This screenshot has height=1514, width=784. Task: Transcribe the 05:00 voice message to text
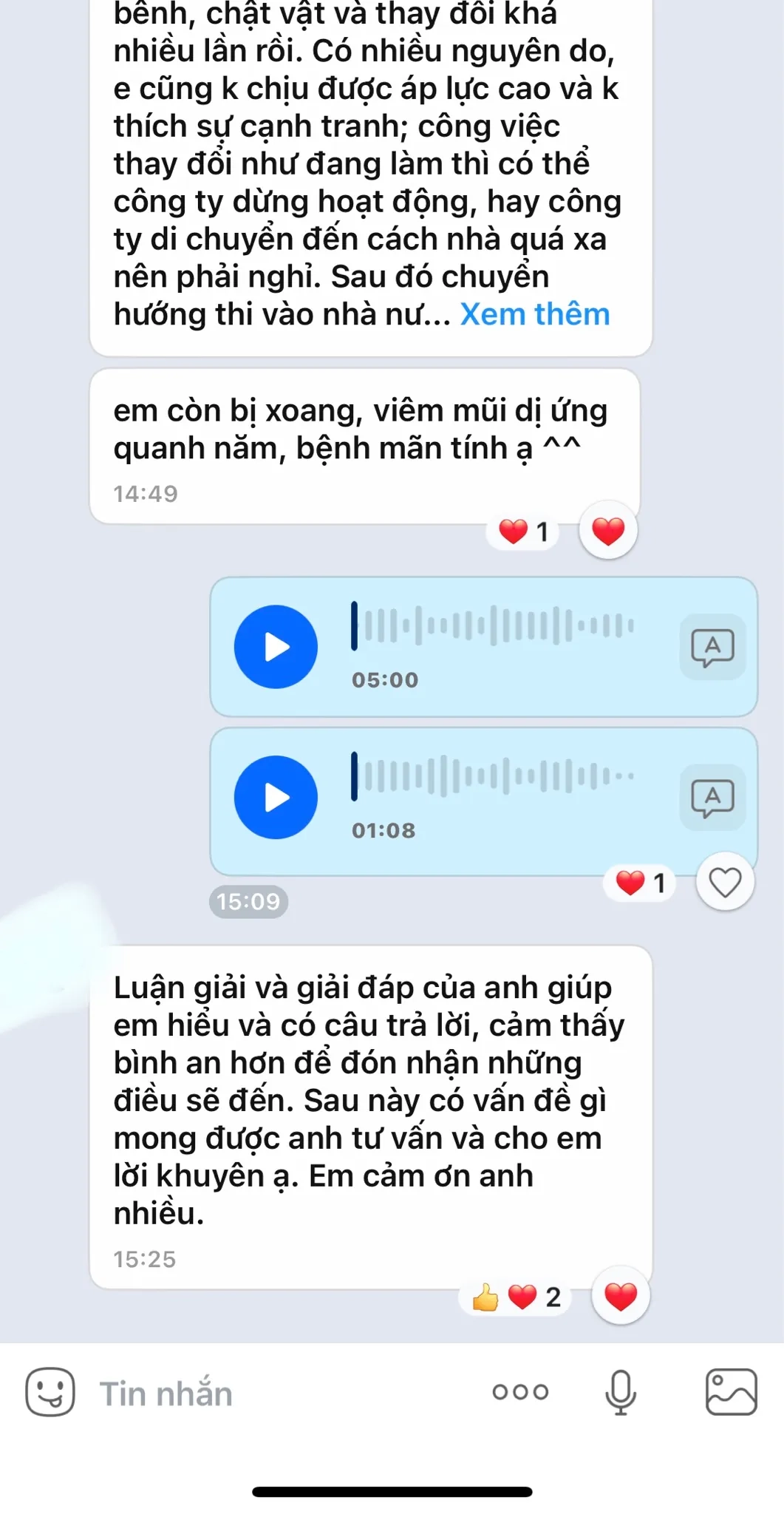click(x=712, y=647)
